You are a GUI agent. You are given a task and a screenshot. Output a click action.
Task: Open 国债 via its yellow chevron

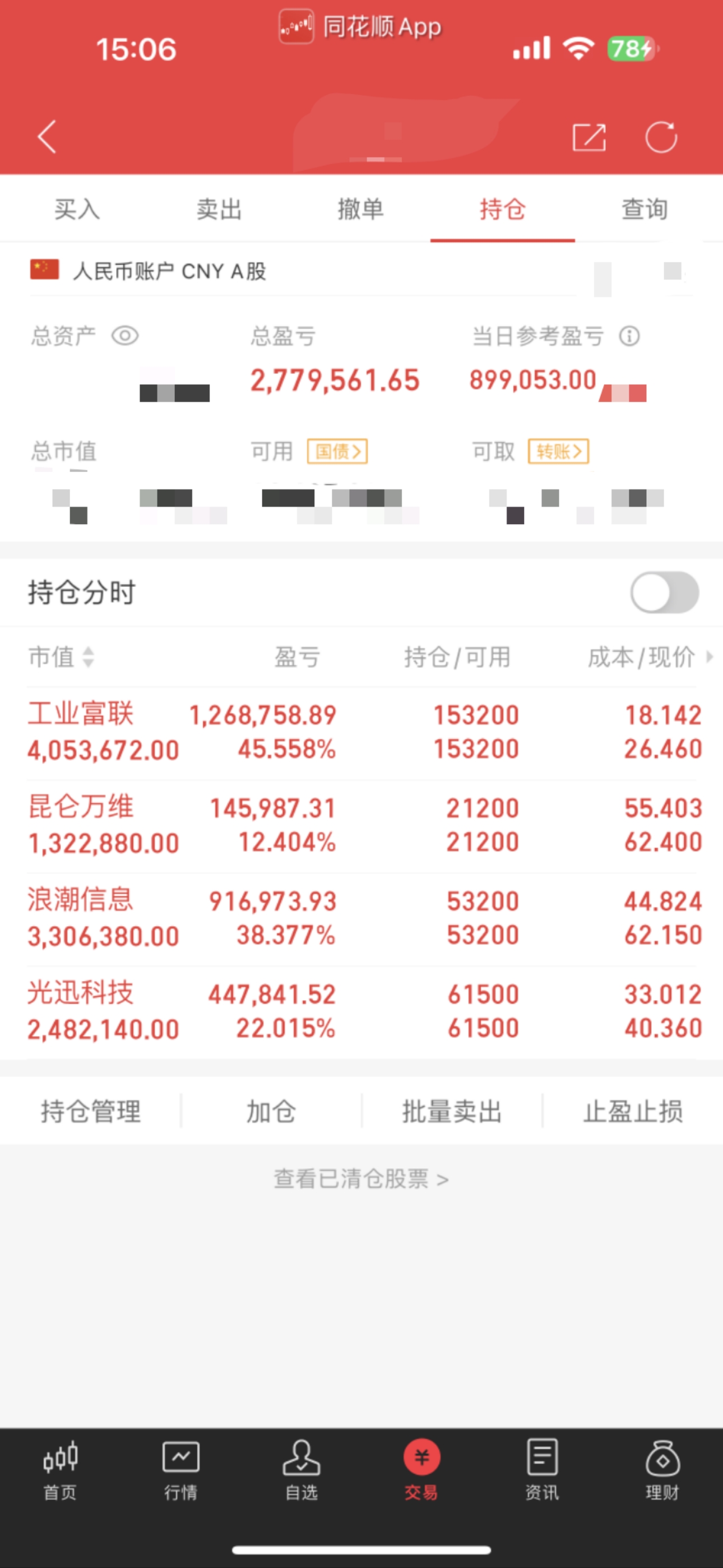[339, 452]
